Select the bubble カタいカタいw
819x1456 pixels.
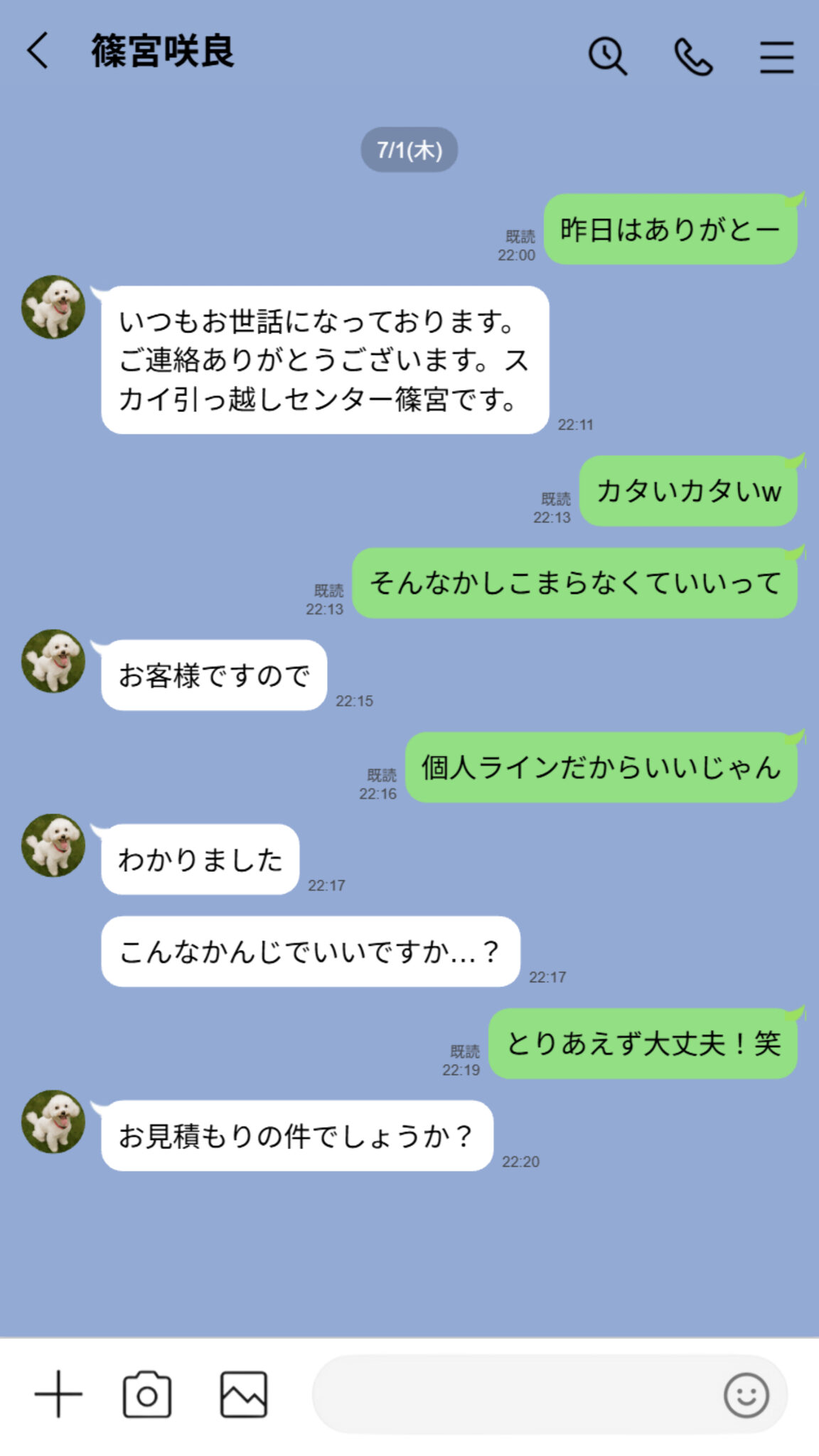(687, 491)
